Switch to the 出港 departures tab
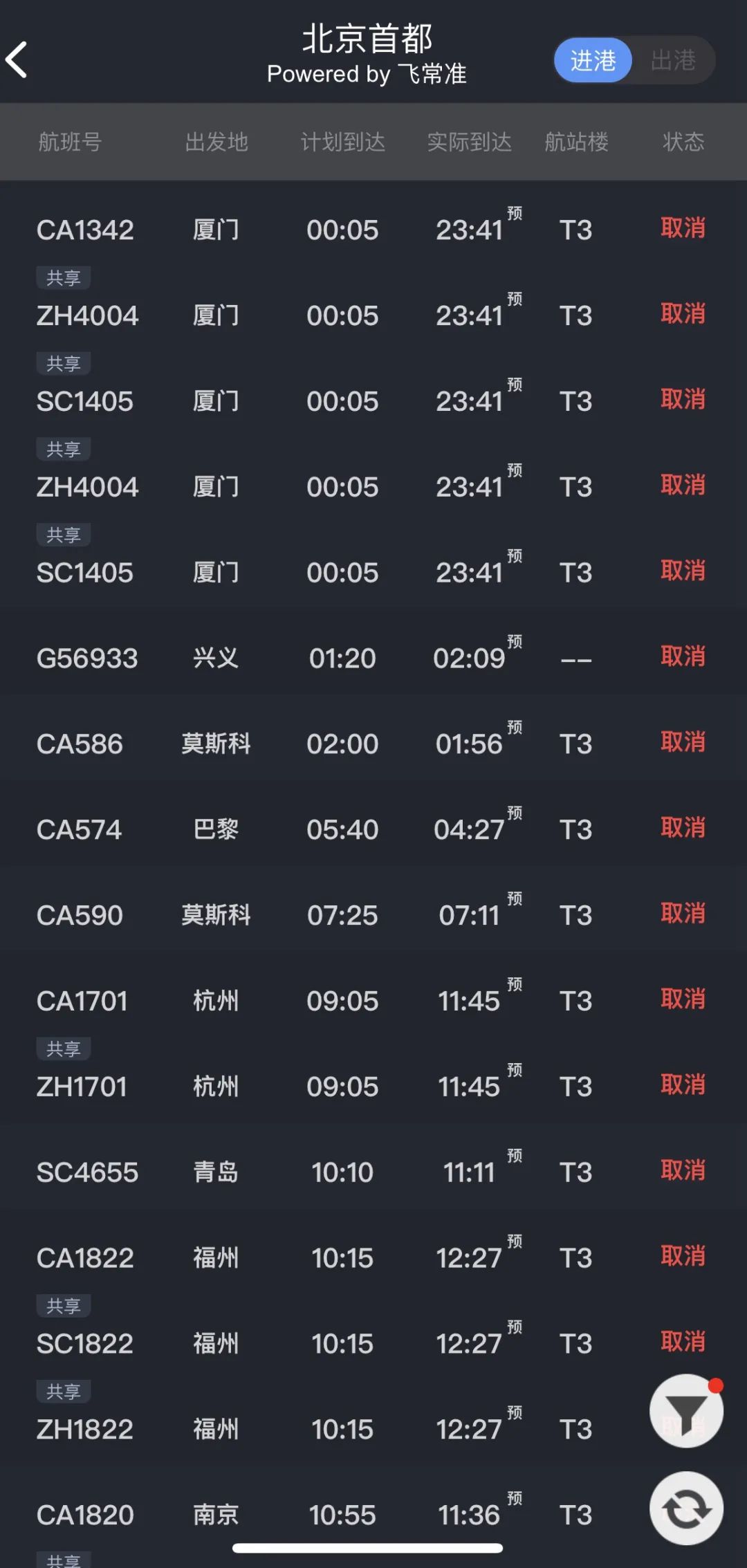 [672, 60]
